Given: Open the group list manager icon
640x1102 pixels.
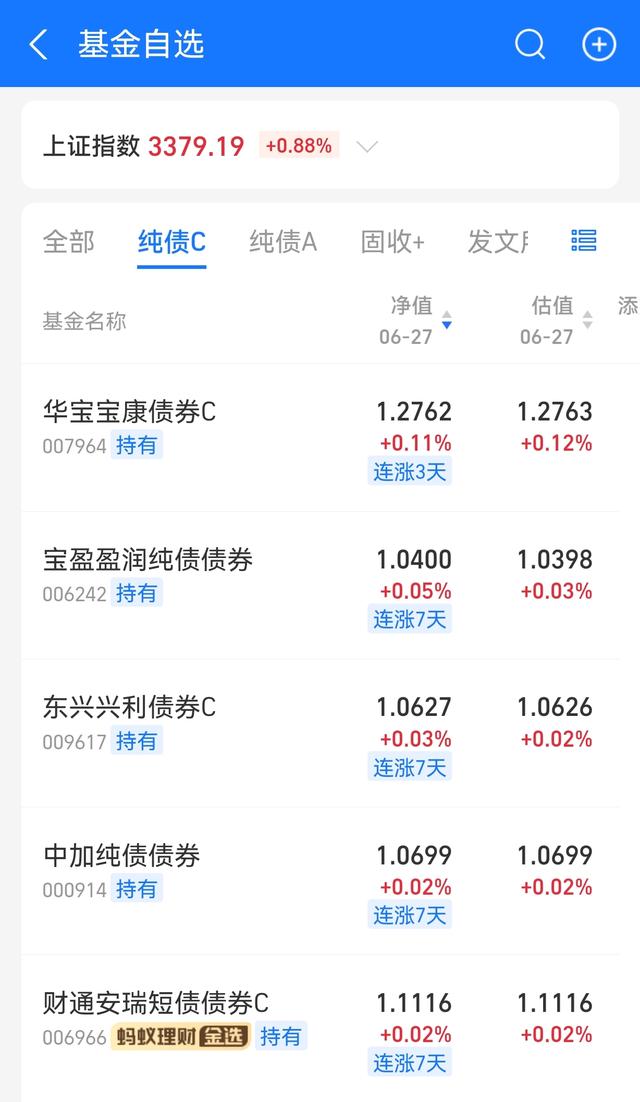Looking at the screenshot, I should 584,240.
